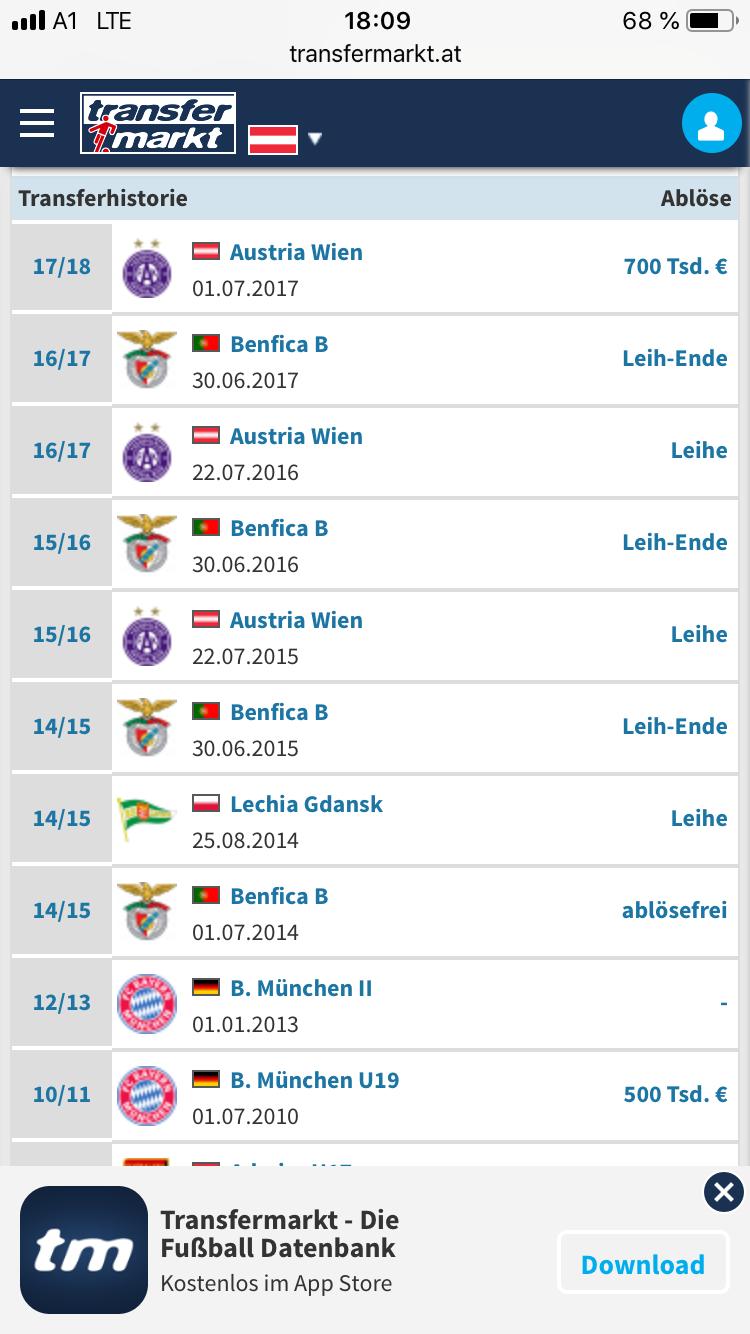750x1334 pixels.
Task: Tap the Transfermarkt logo
Action: pyautogui.click(x=158, y=123)
